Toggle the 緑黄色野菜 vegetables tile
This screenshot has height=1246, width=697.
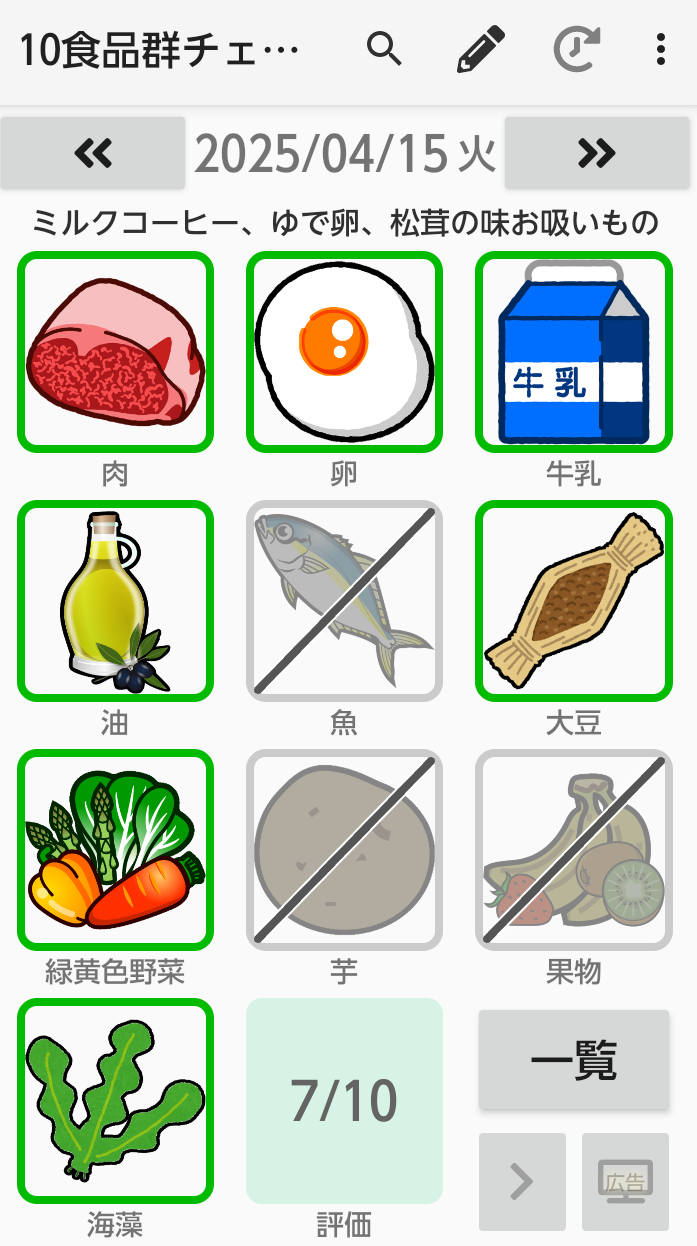[115, 849]
